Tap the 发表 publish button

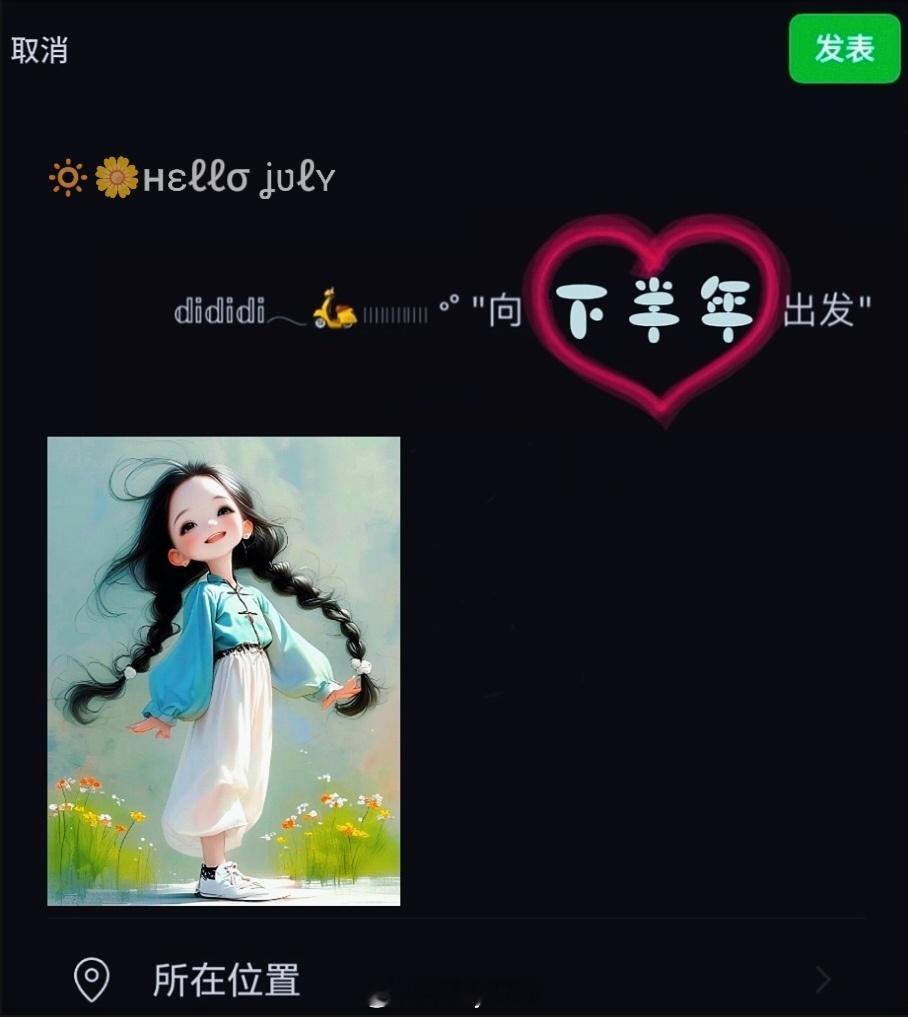(x=844, y=47)
